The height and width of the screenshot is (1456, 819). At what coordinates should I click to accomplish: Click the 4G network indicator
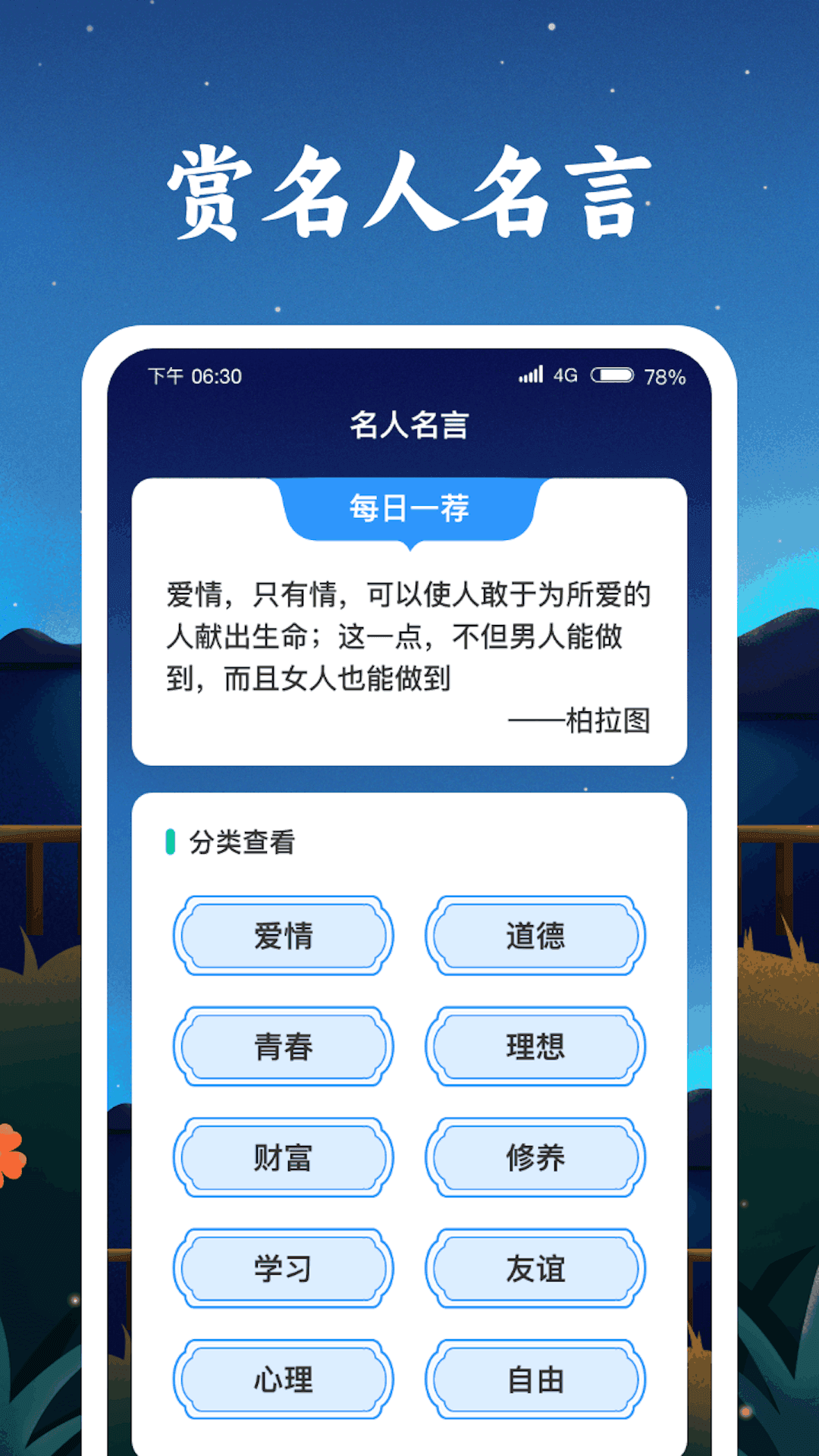point(566,374)
